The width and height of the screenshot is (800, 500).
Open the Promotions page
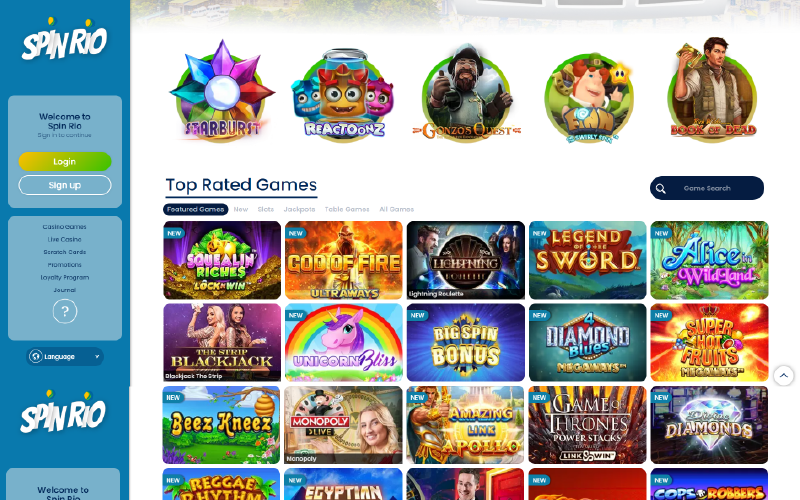coord(64,265)
